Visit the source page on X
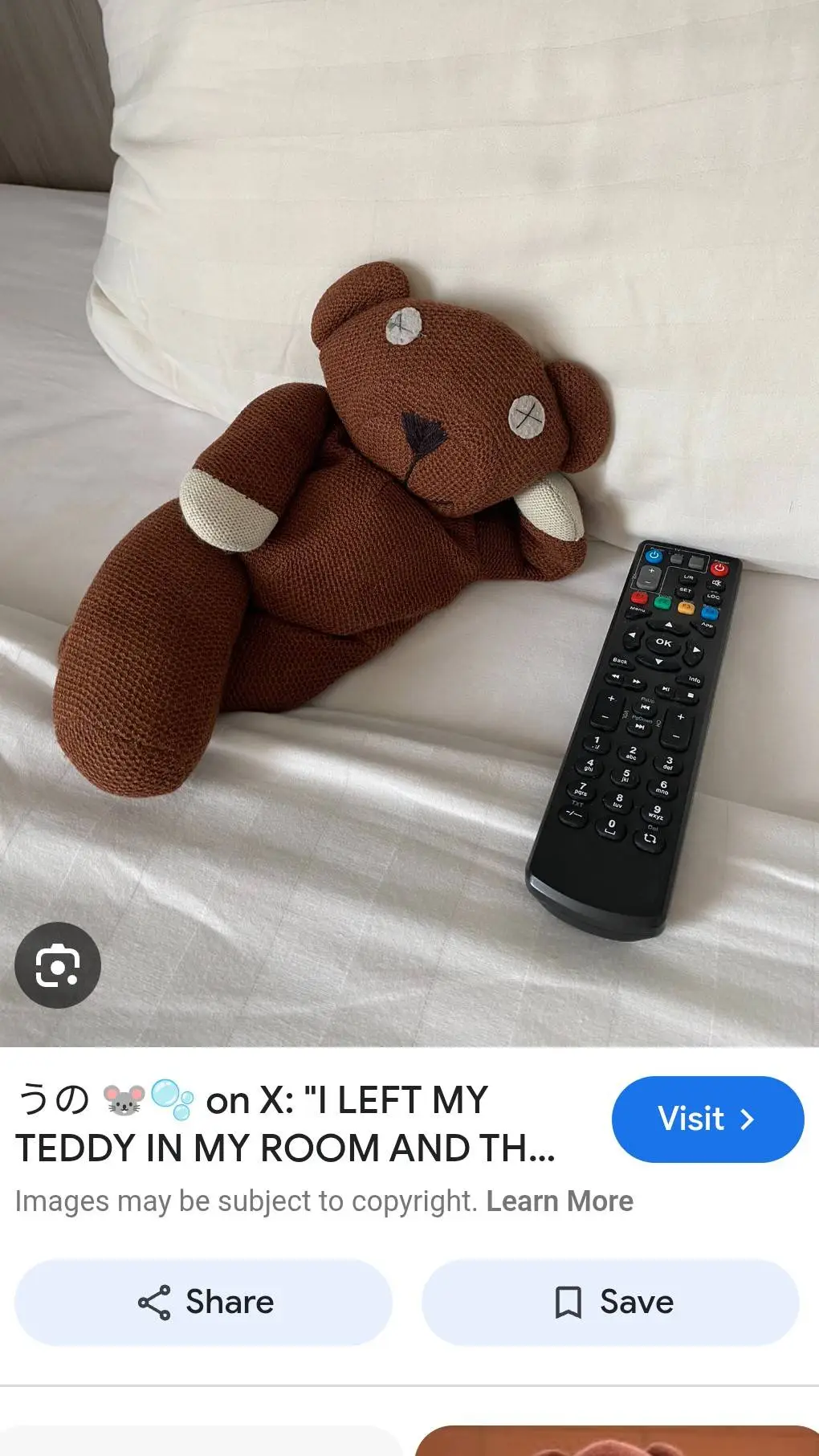Image resolution: width=819 pixels, height=1456 pixels. [707, 1119]
